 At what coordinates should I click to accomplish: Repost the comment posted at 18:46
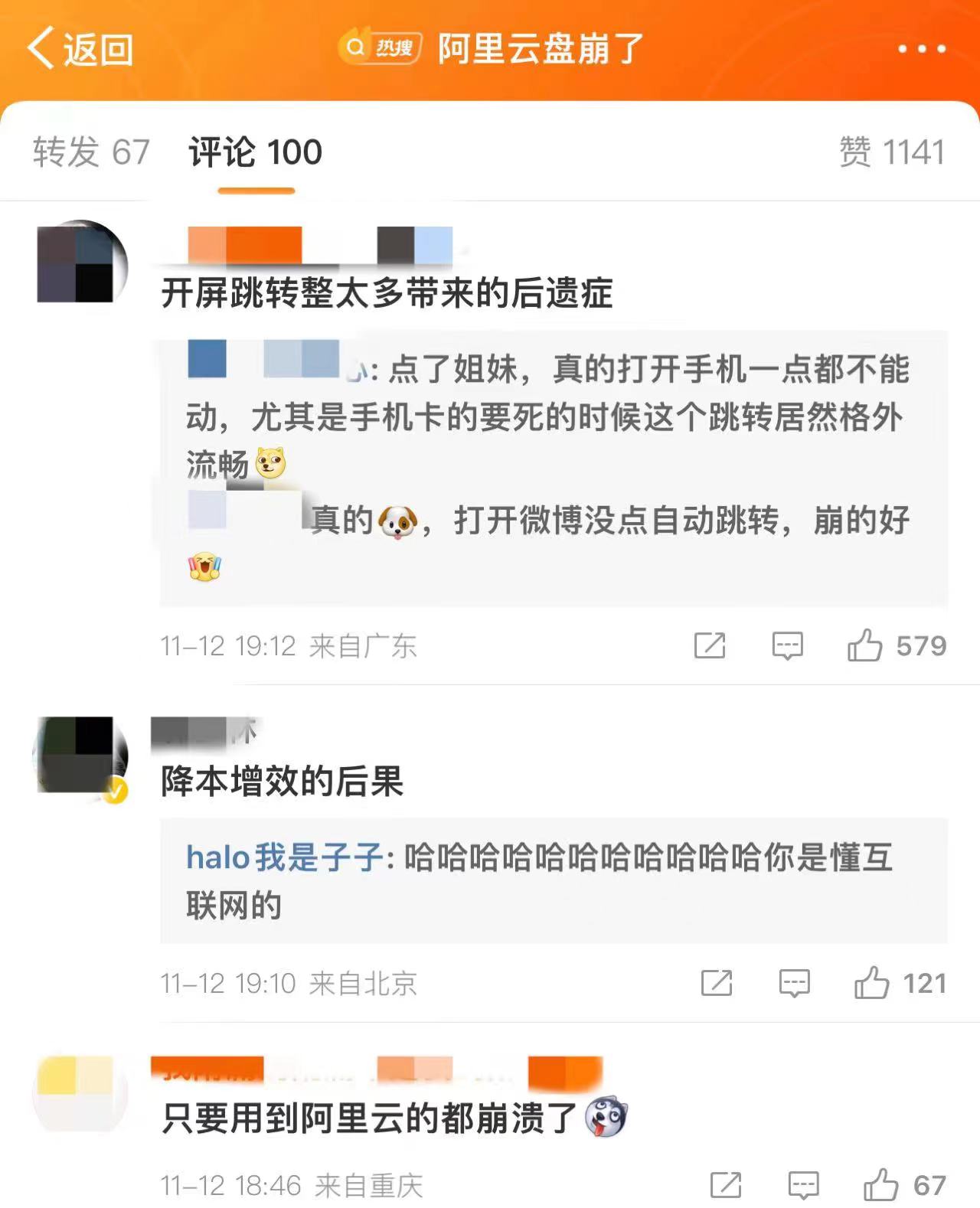(x=725, y=1185)
